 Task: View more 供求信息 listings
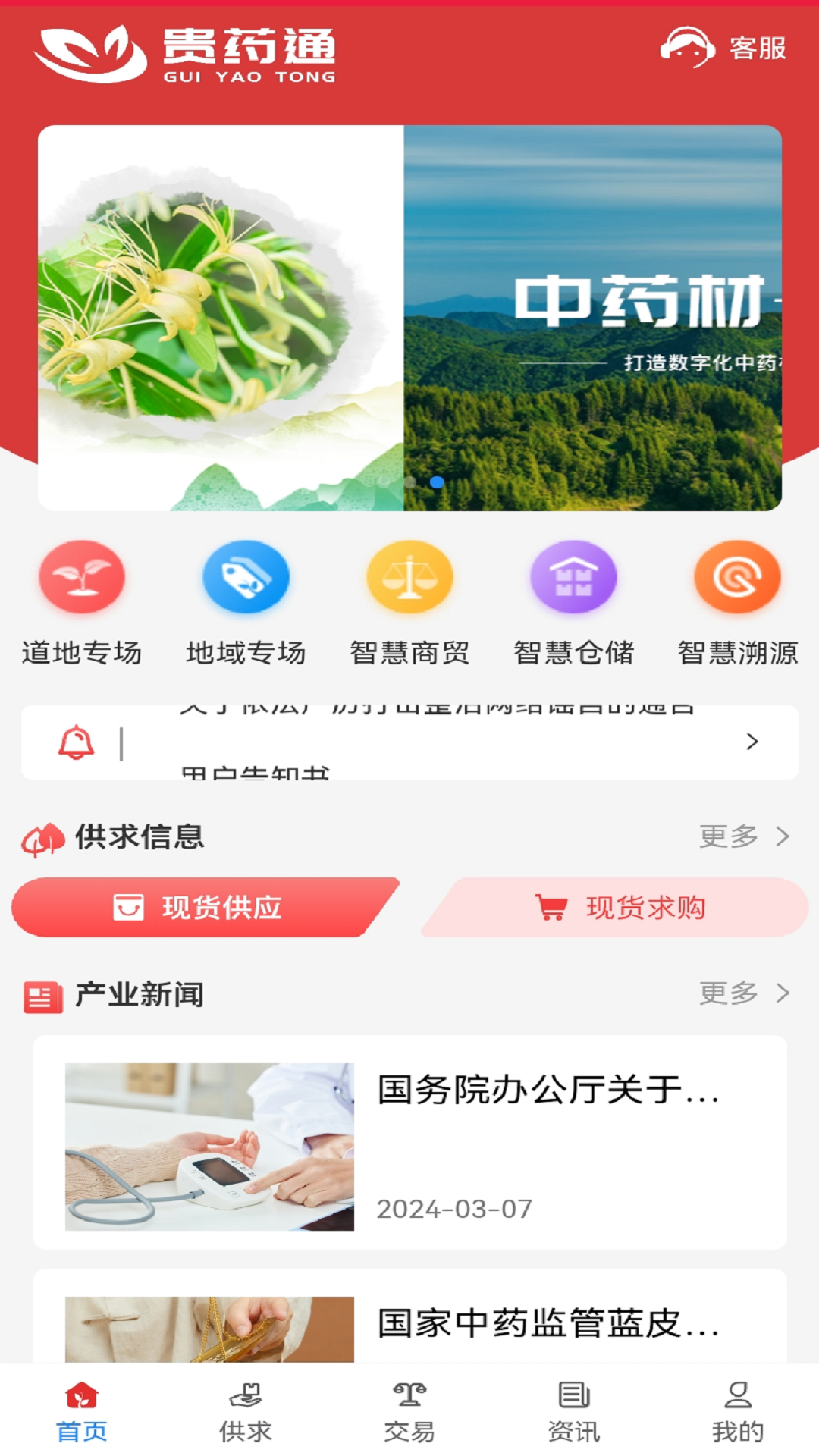pos(743,836)
